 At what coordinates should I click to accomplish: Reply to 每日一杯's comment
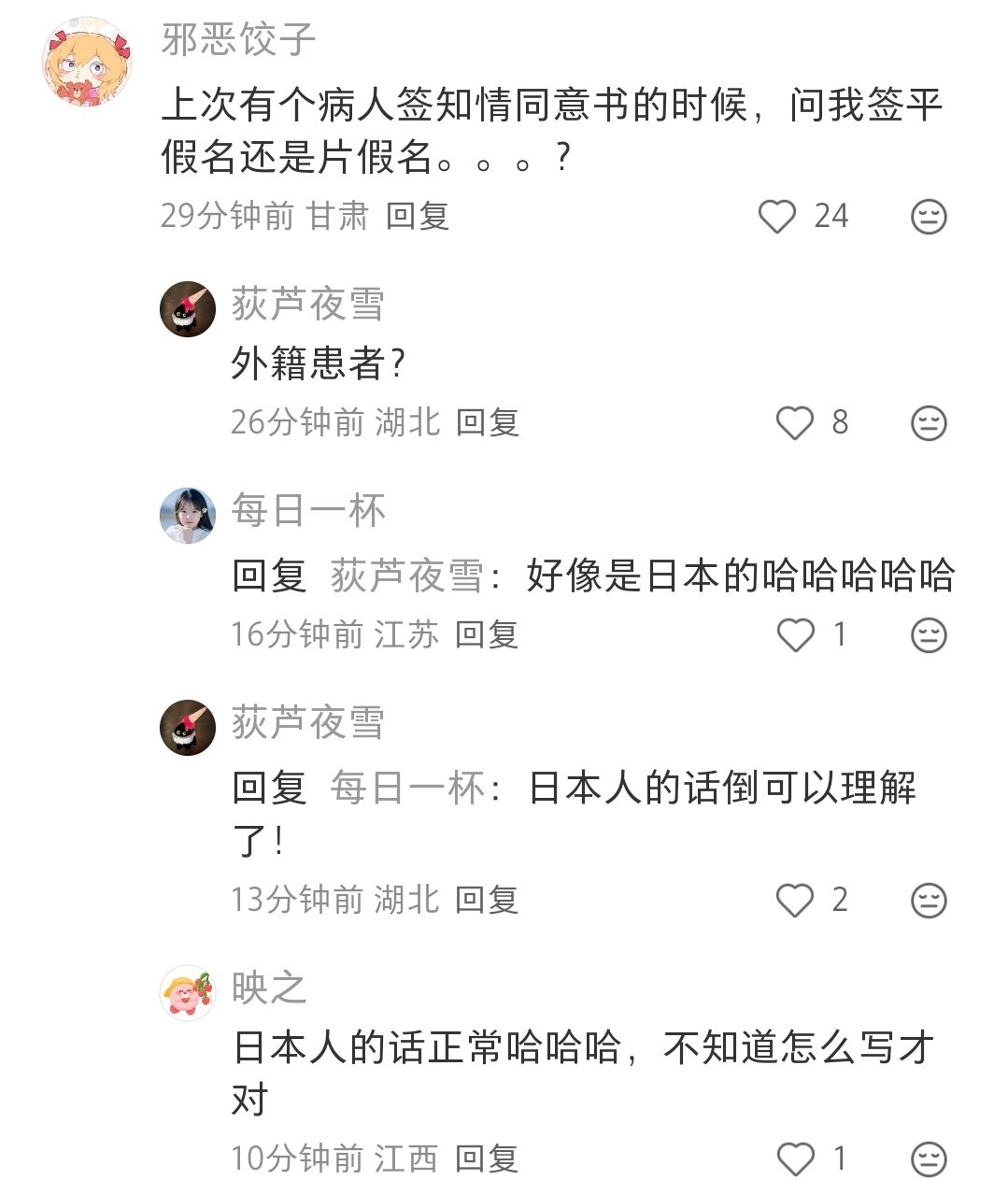point(487,635)
